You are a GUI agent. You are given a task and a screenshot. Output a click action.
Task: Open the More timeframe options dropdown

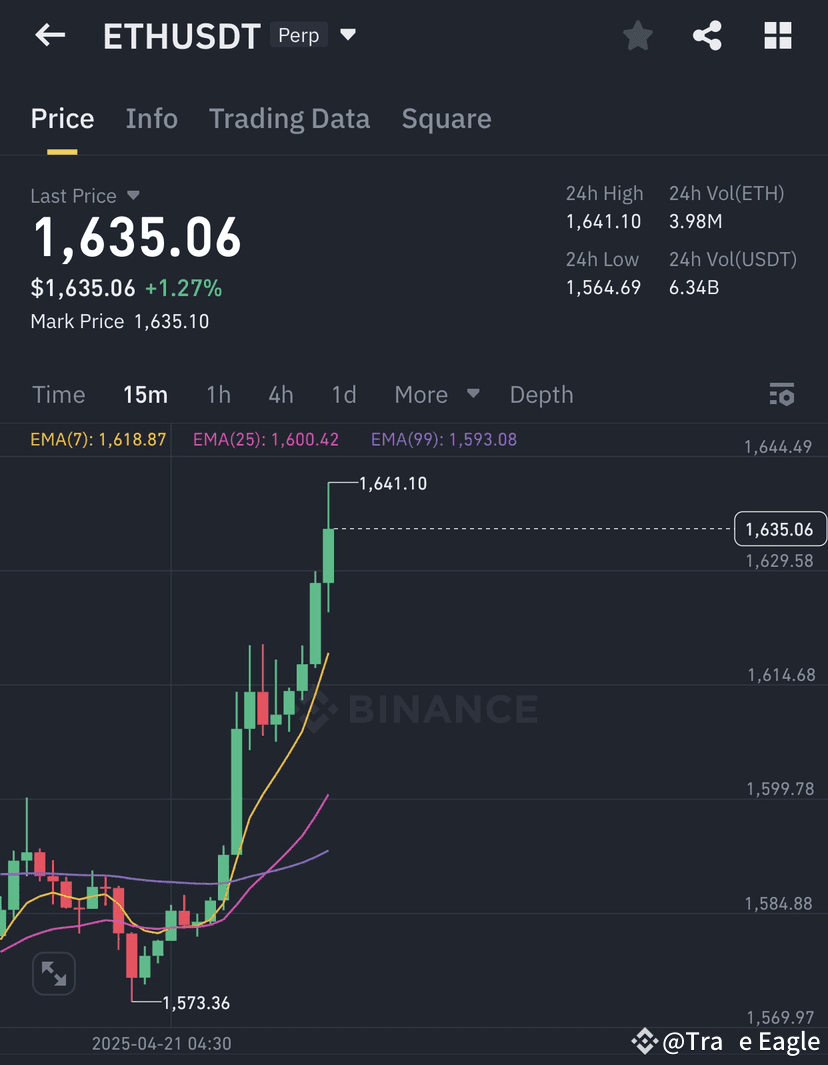pos(436,394)
